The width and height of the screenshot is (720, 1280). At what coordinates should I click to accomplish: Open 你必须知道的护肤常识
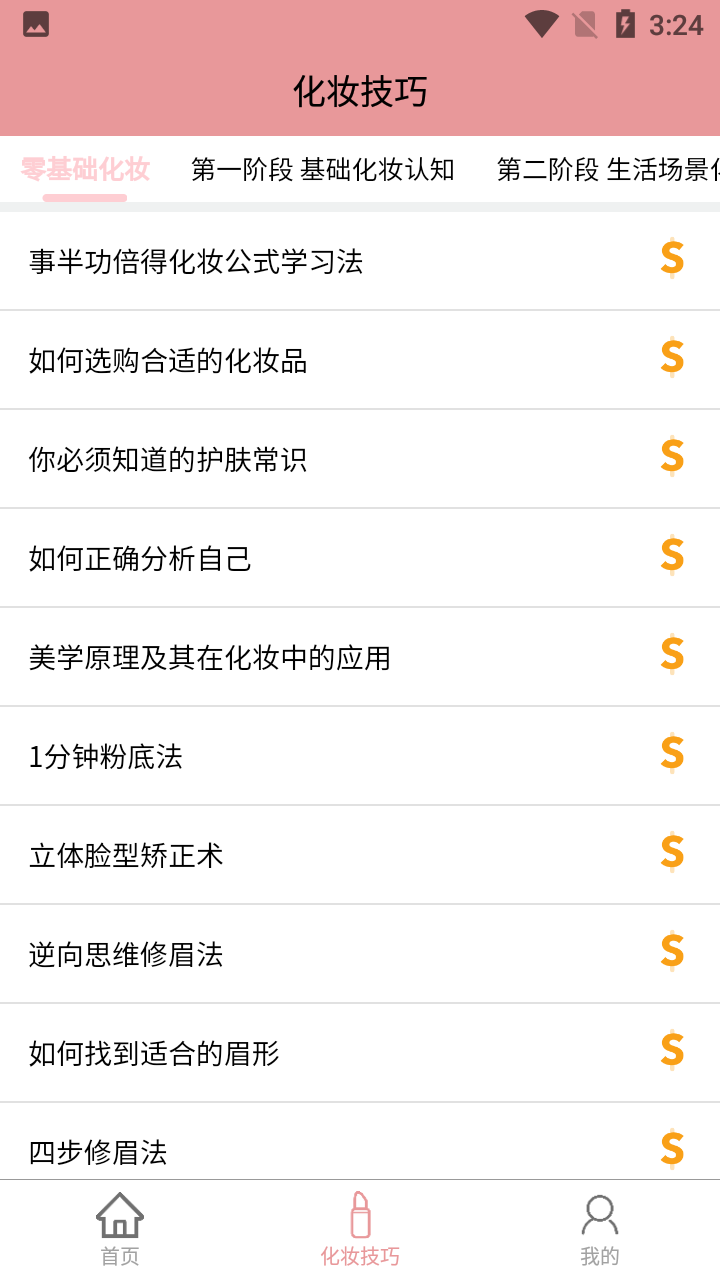coord(360,459)
